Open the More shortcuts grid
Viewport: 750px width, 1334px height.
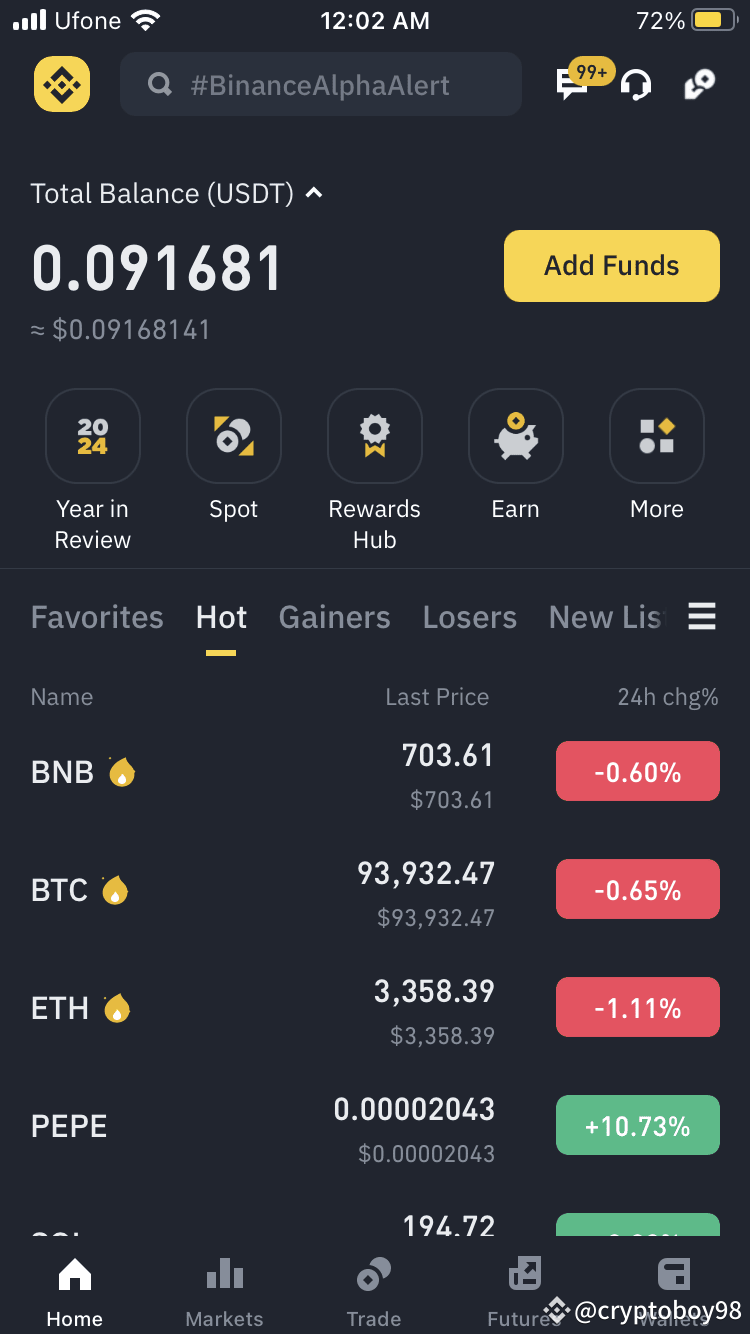pos(656,436)
